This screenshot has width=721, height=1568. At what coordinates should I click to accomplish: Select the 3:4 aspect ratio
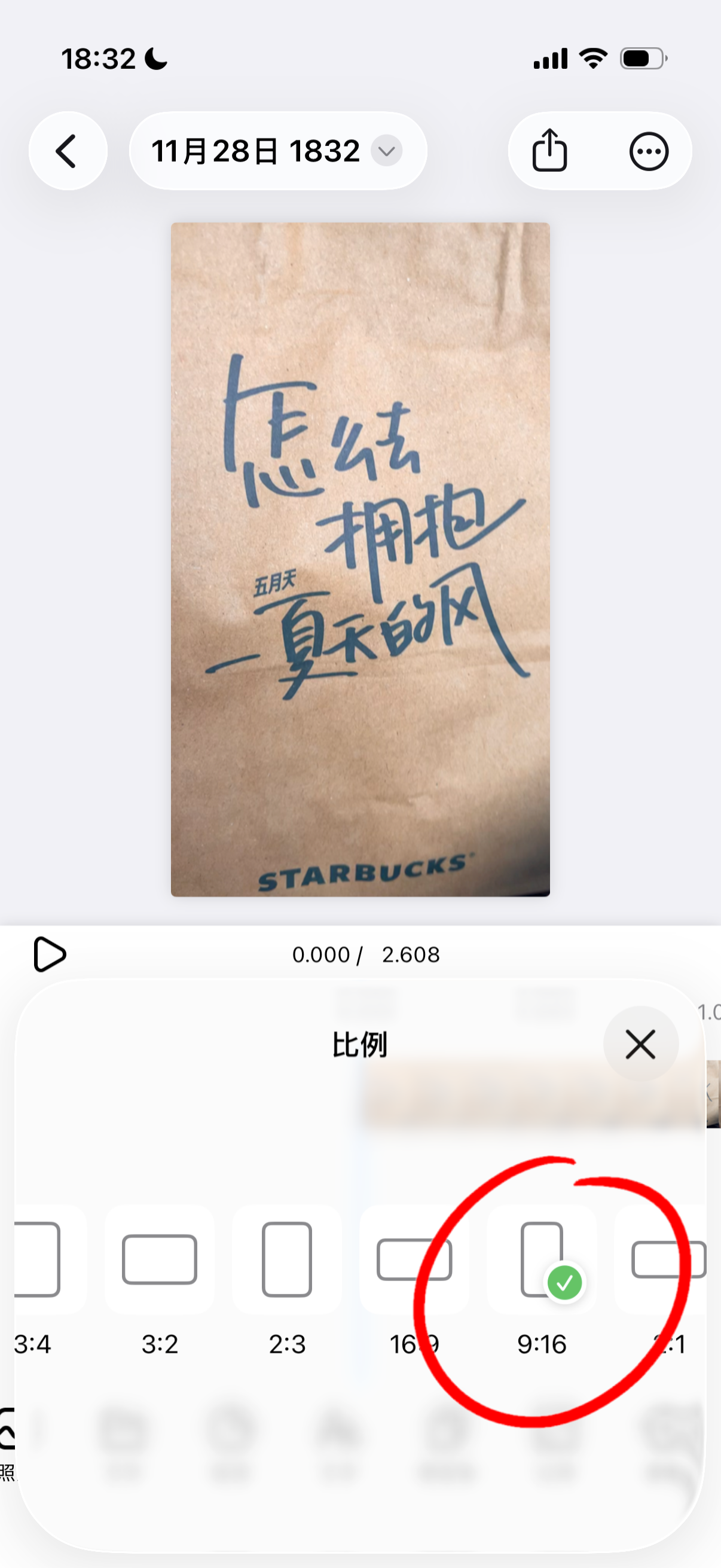(36, 1260)
